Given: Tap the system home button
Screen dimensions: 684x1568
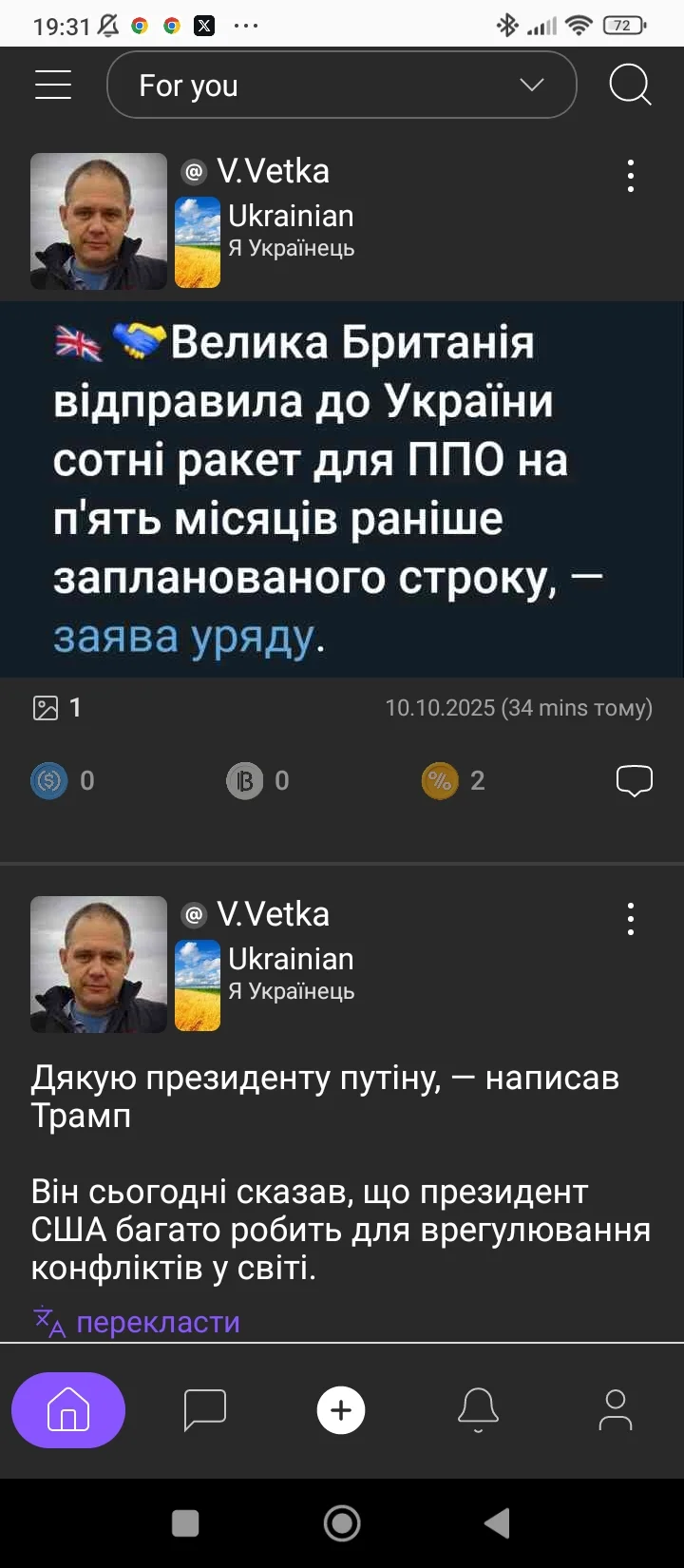Looking at the screenshot, I should point(342,1523).
